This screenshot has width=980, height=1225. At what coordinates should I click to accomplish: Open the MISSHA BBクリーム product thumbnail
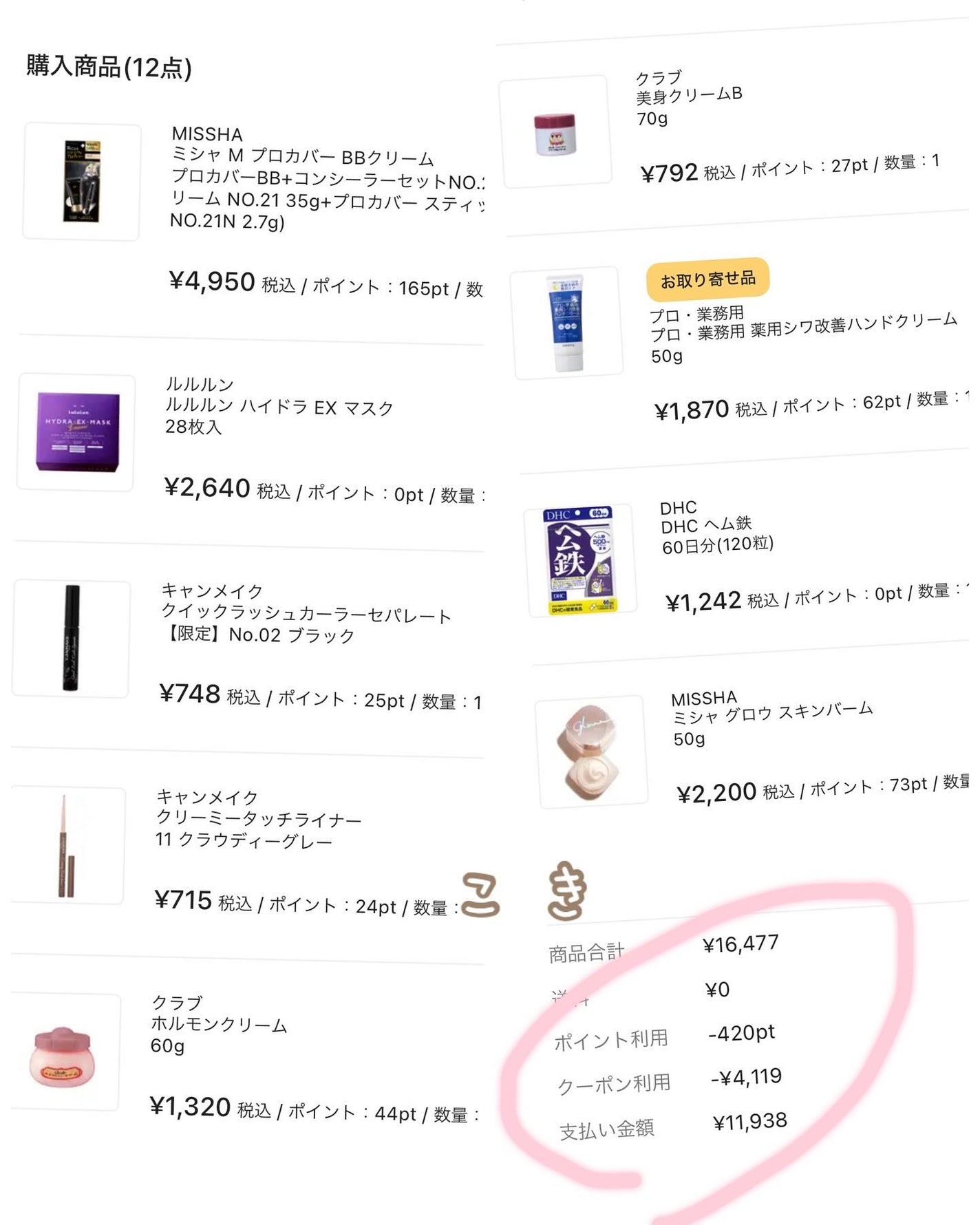click(x=81, y=182)
